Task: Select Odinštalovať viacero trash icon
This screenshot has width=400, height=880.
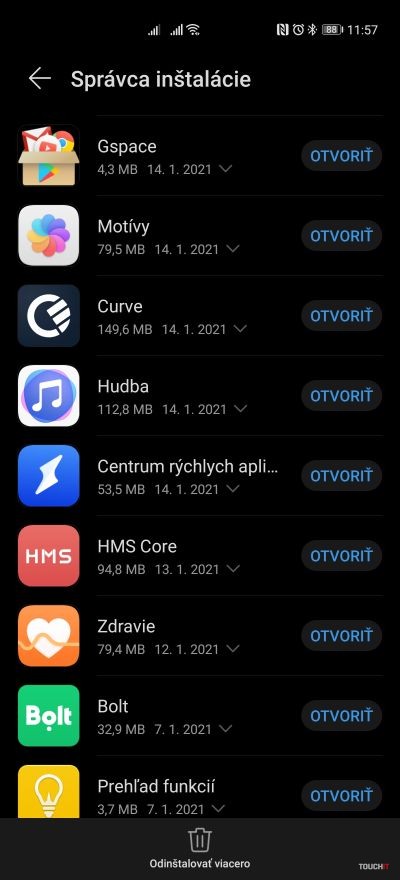Action: pos(199,840)
